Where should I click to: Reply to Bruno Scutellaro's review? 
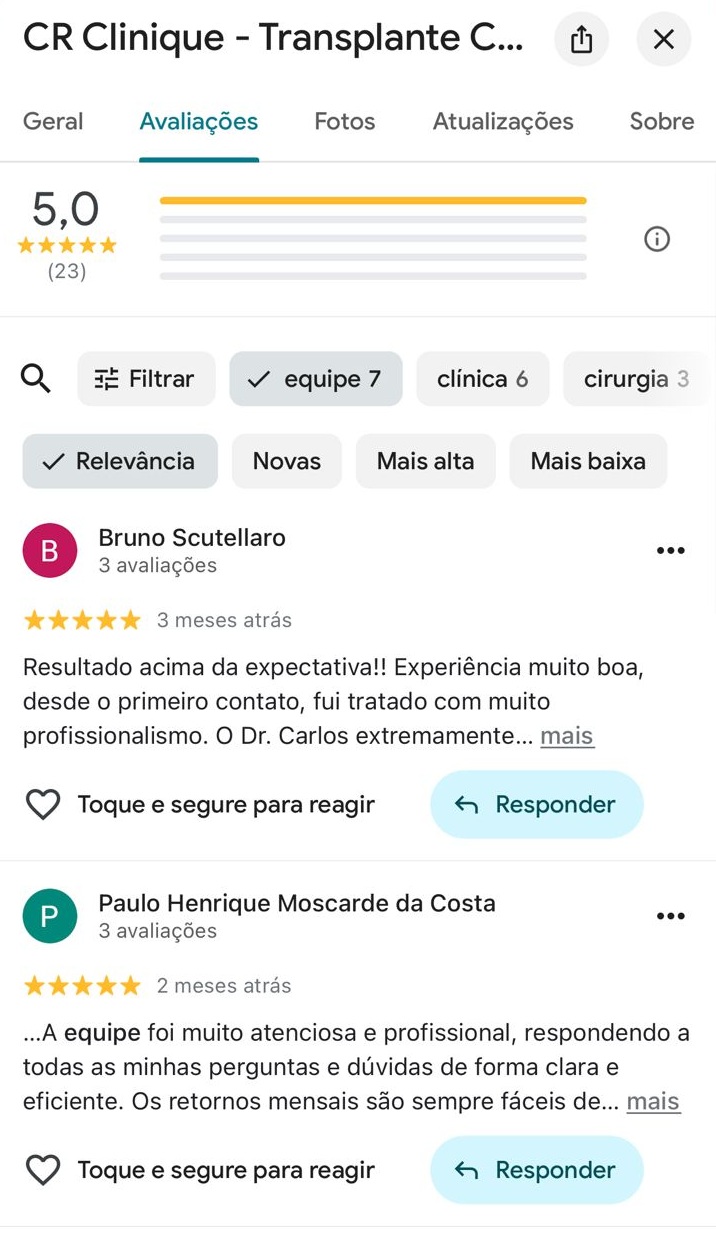(536, 804)
